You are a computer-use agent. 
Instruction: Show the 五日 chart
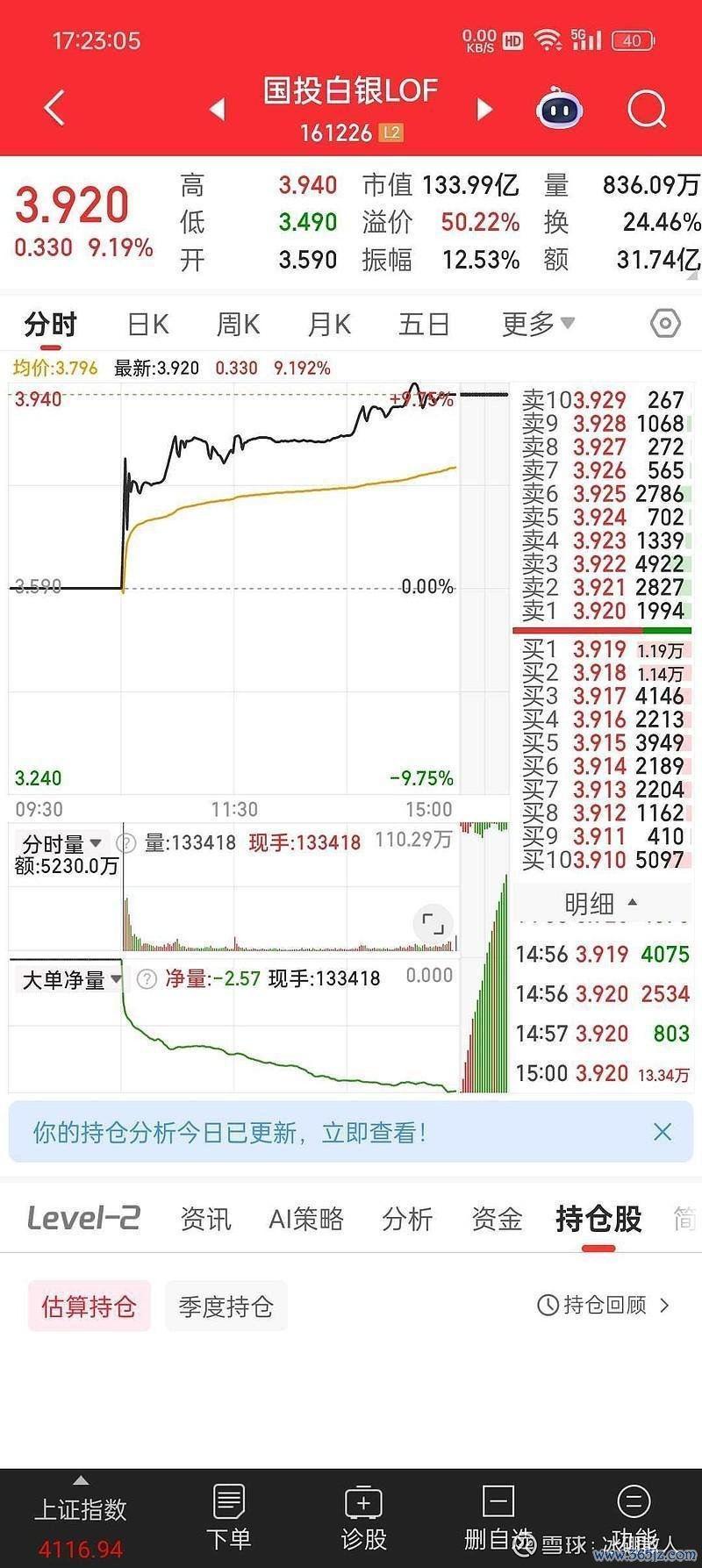point(424,325)
